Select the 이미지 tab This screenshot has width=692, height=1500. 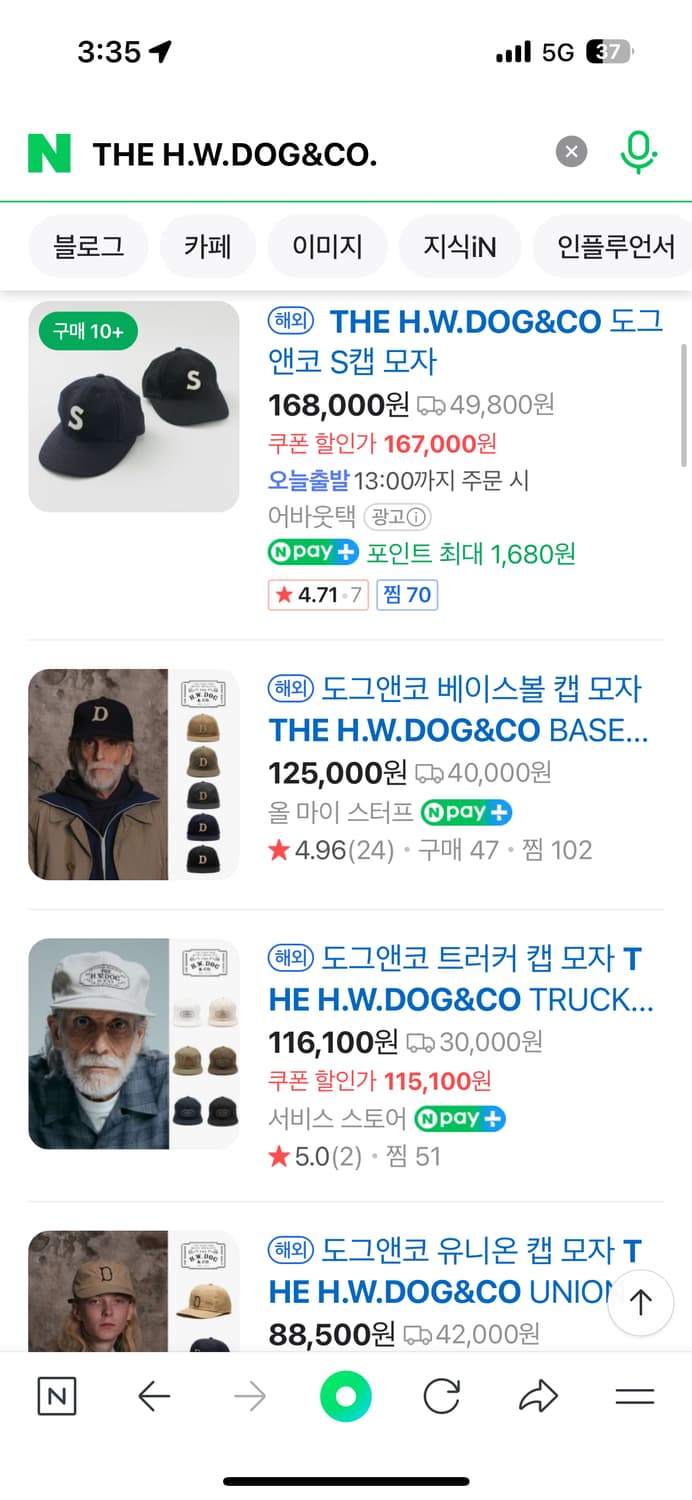point(327,246)
